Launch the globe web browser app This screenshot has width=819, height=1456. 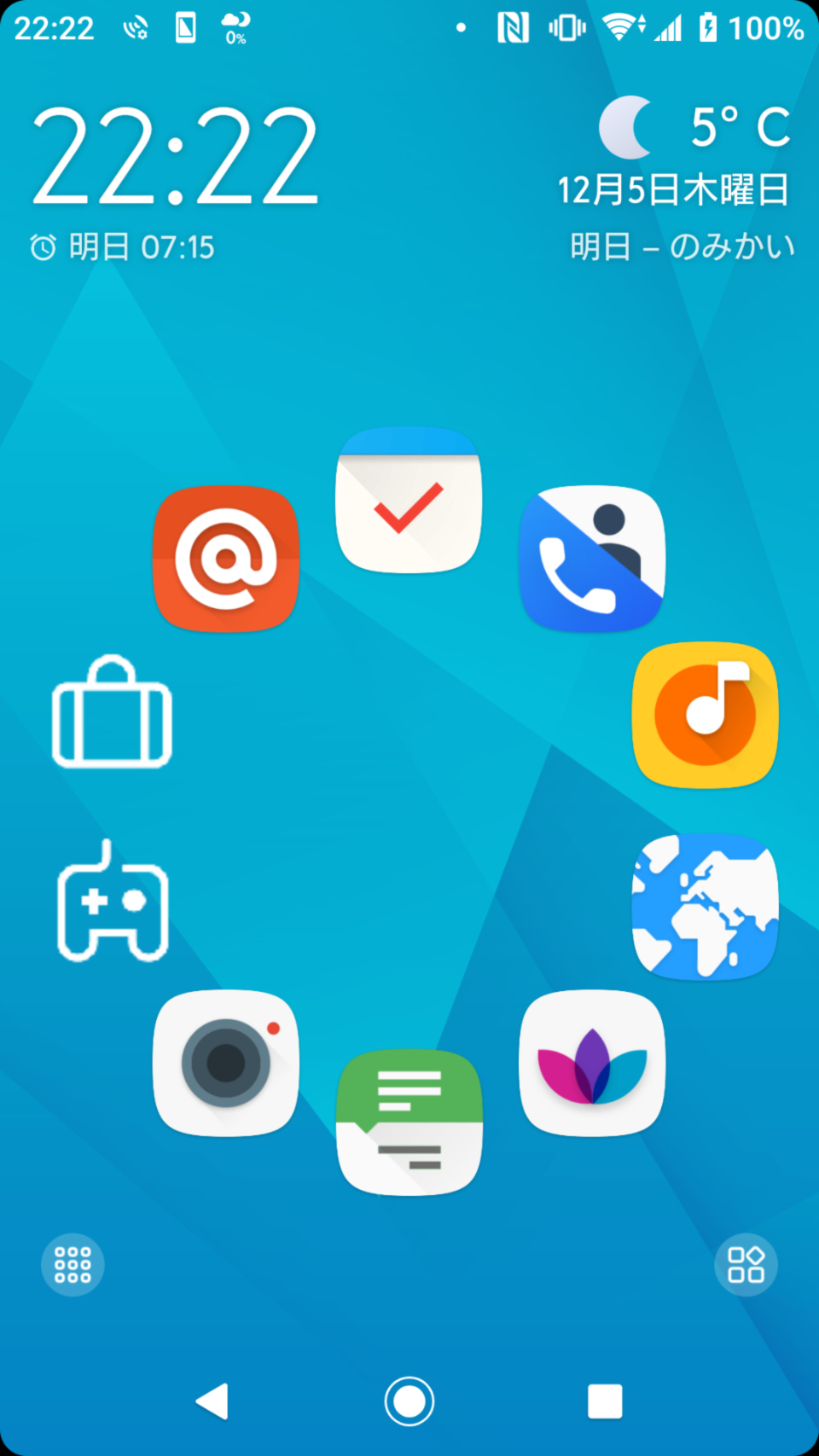pyautogui.click(x=706, y=907)
